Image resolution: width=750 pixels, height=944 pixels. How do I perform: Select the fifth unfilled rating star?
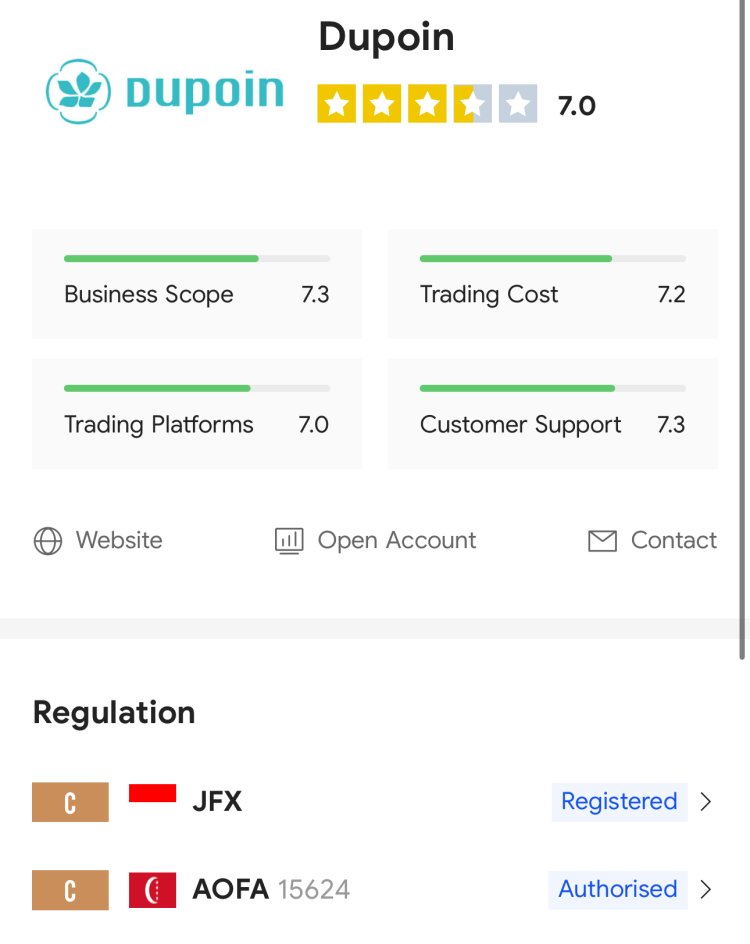(518, 103)
